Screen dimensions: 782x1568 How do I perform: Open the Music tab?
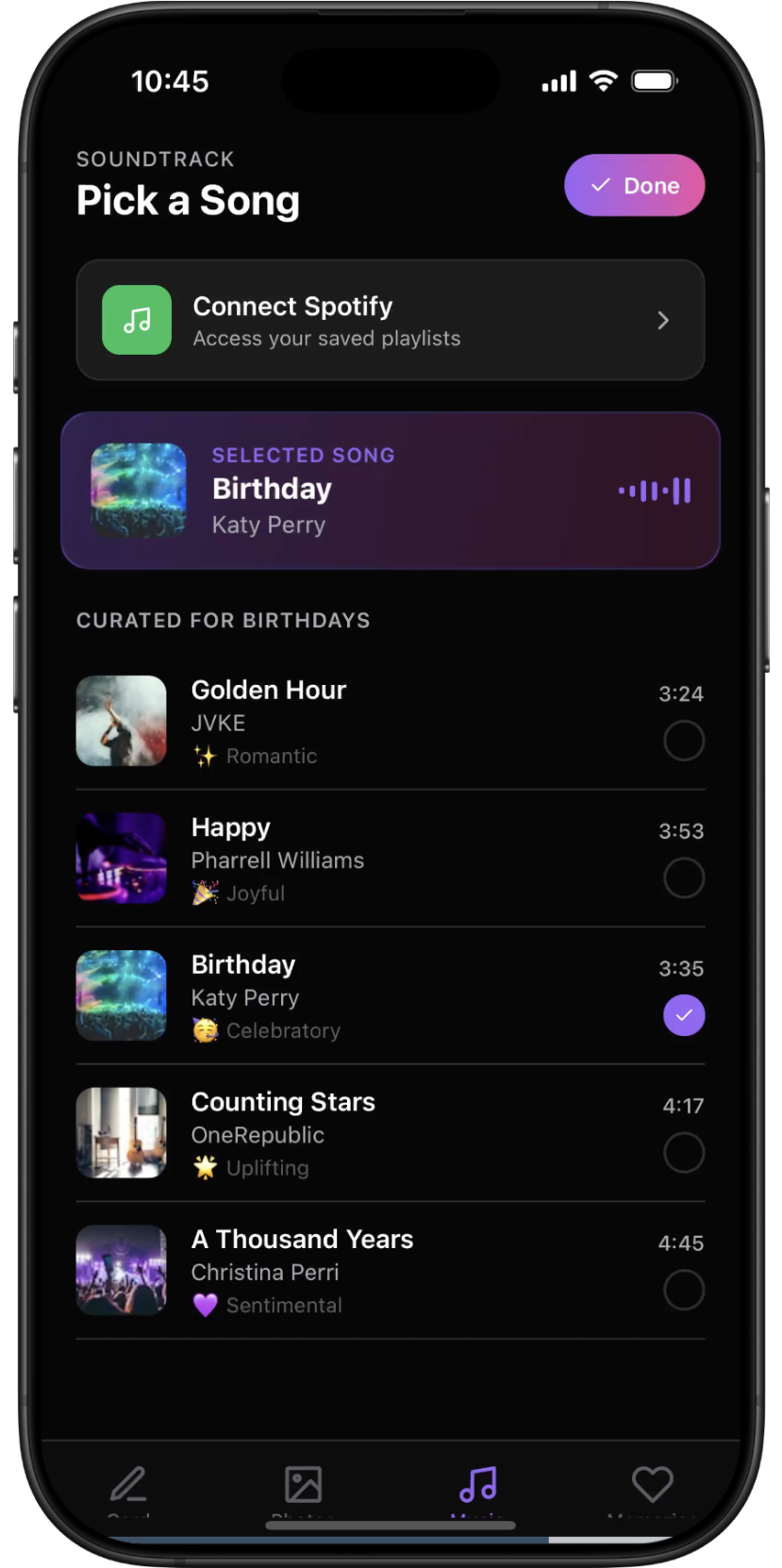(x=478, y=1487)
